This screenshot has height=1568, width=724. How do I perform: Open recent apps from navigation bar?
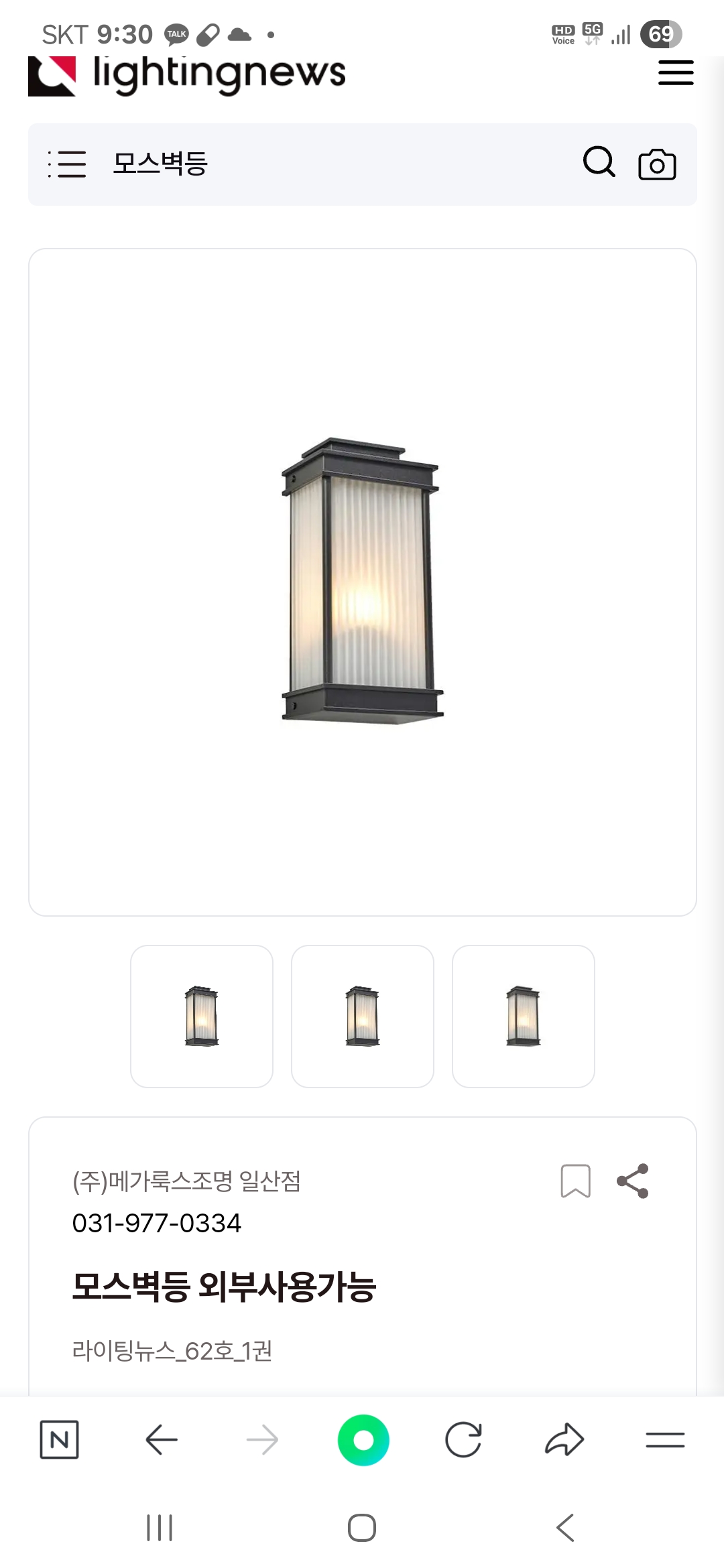(x=160, y=1528)
